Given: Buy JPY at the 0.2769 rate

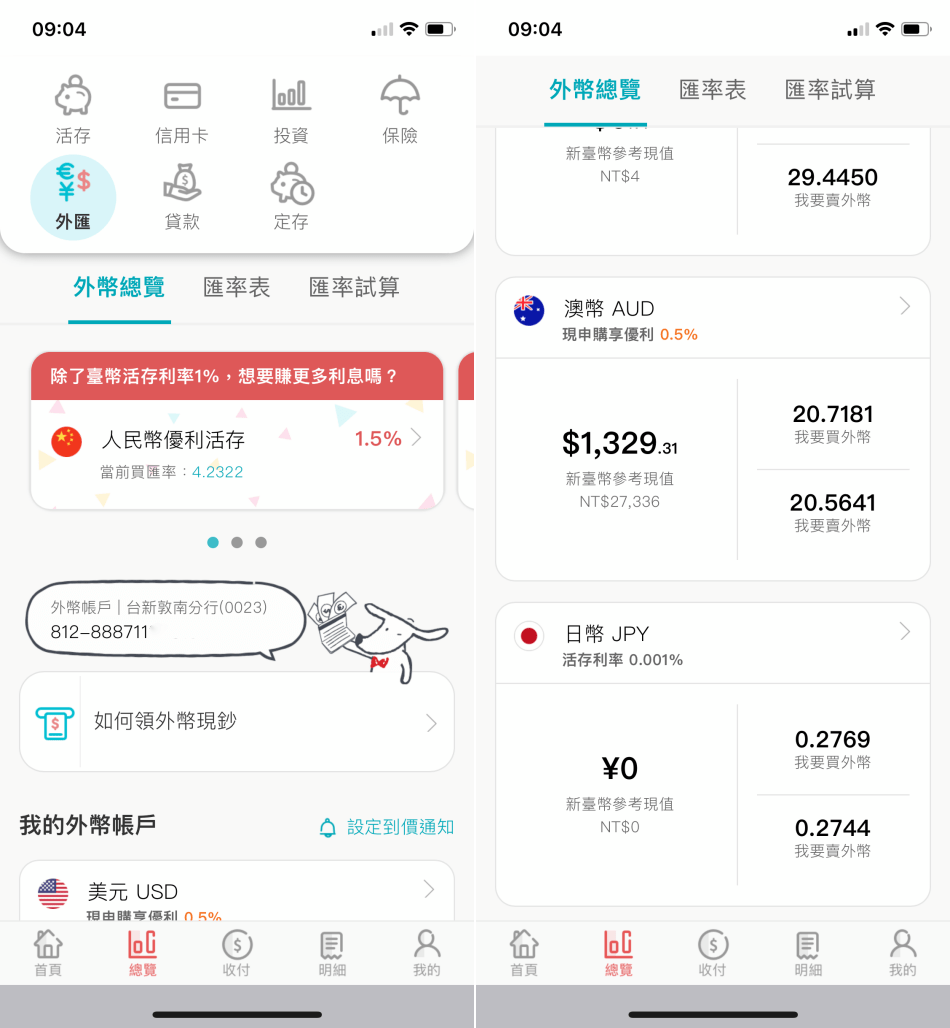Looking at the screenshot, I should (x=832, y=748).
